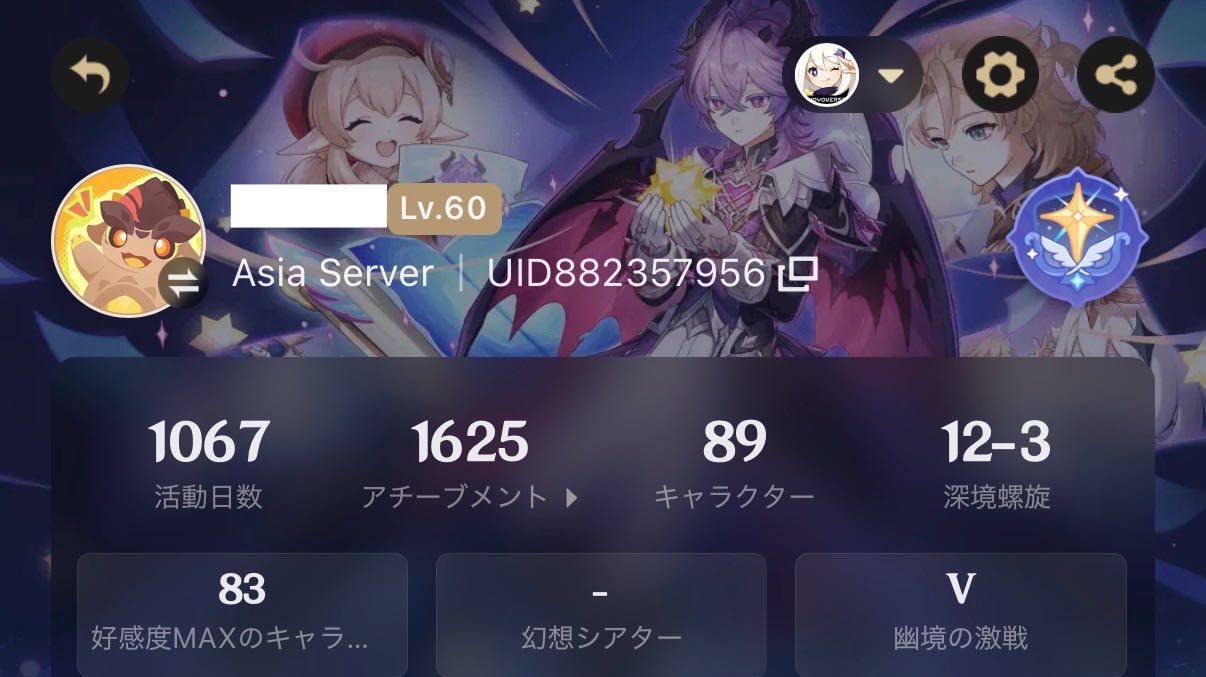1206x677 pixels.
Task: Open the 好感度MAXのキャラ card
Action: [242, 613]
